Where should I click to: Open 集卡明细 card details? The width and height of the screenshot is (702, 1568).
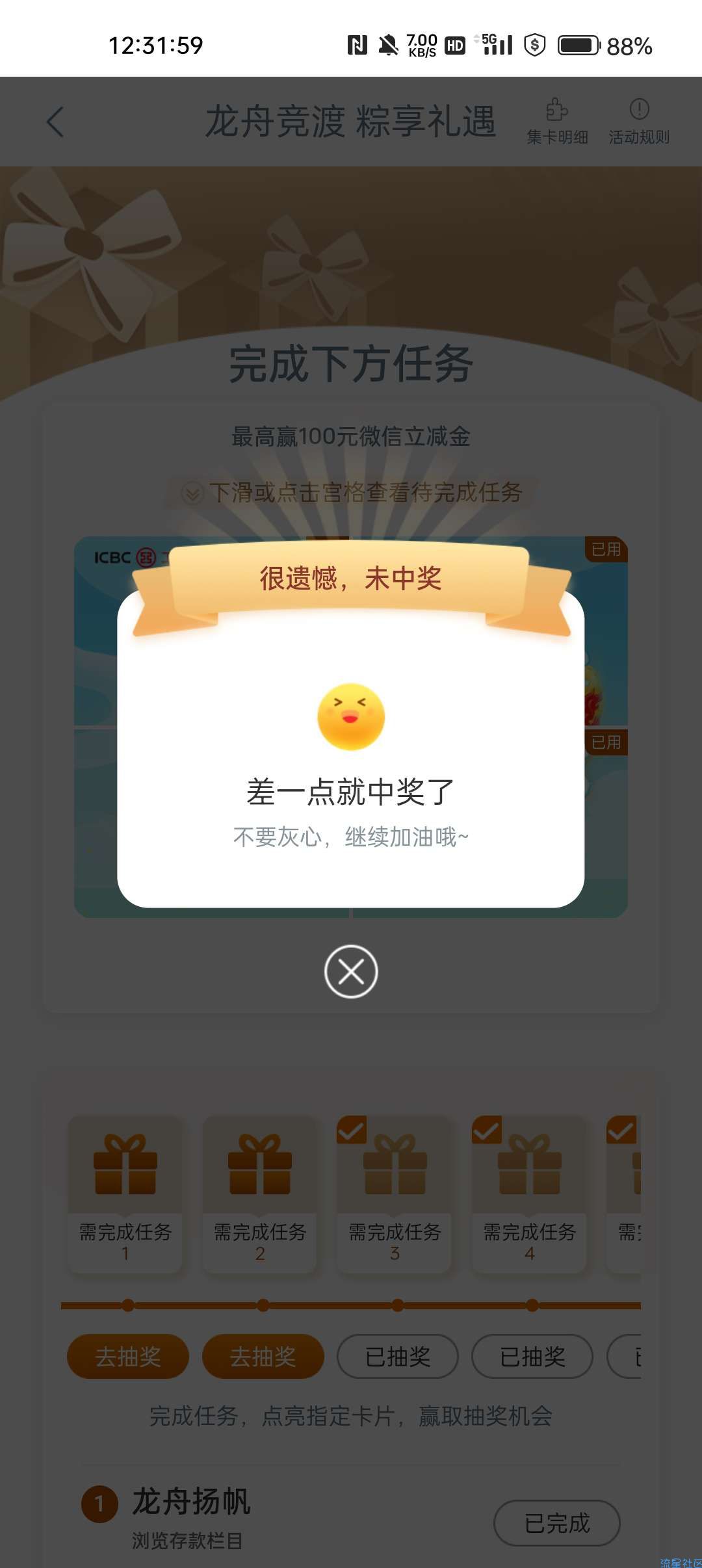[557, 122]
